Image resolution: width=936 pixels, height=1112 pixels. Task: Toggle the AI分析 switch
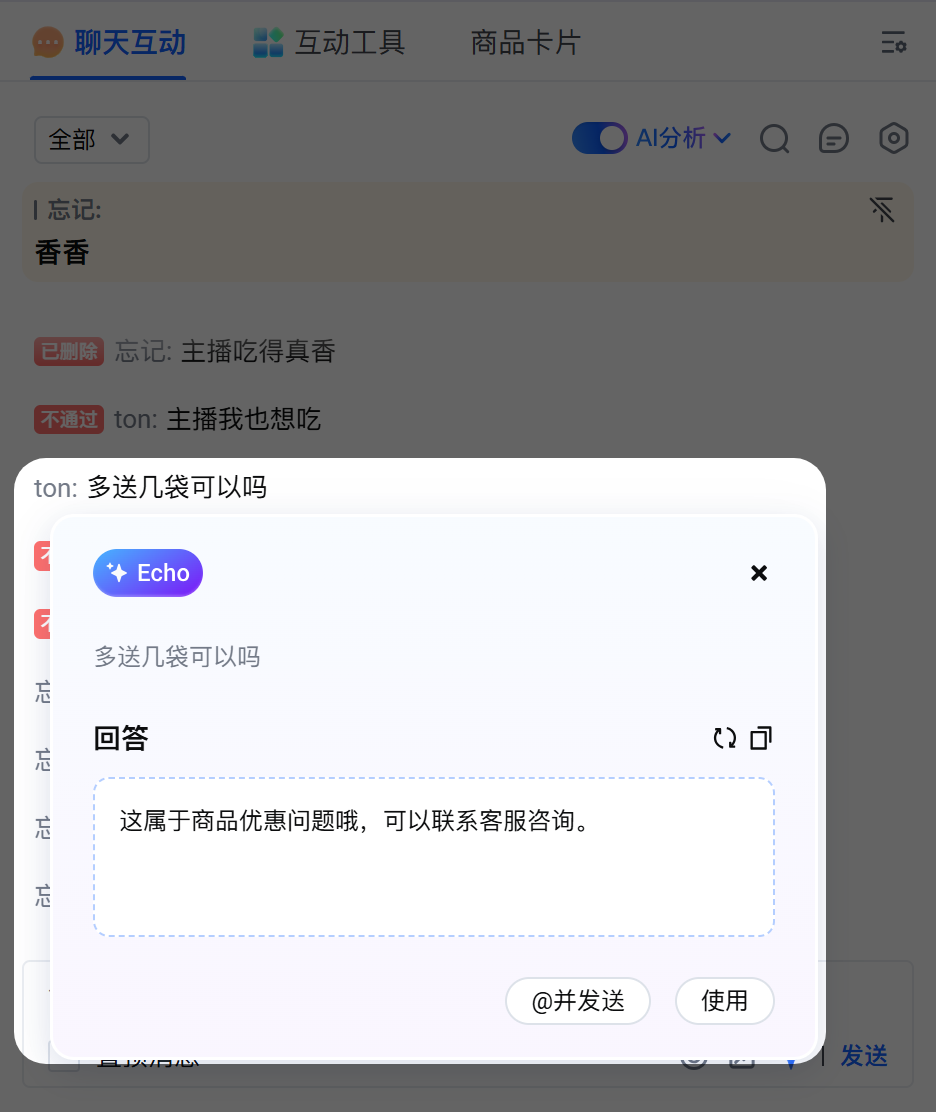click(x=599, y=138)
